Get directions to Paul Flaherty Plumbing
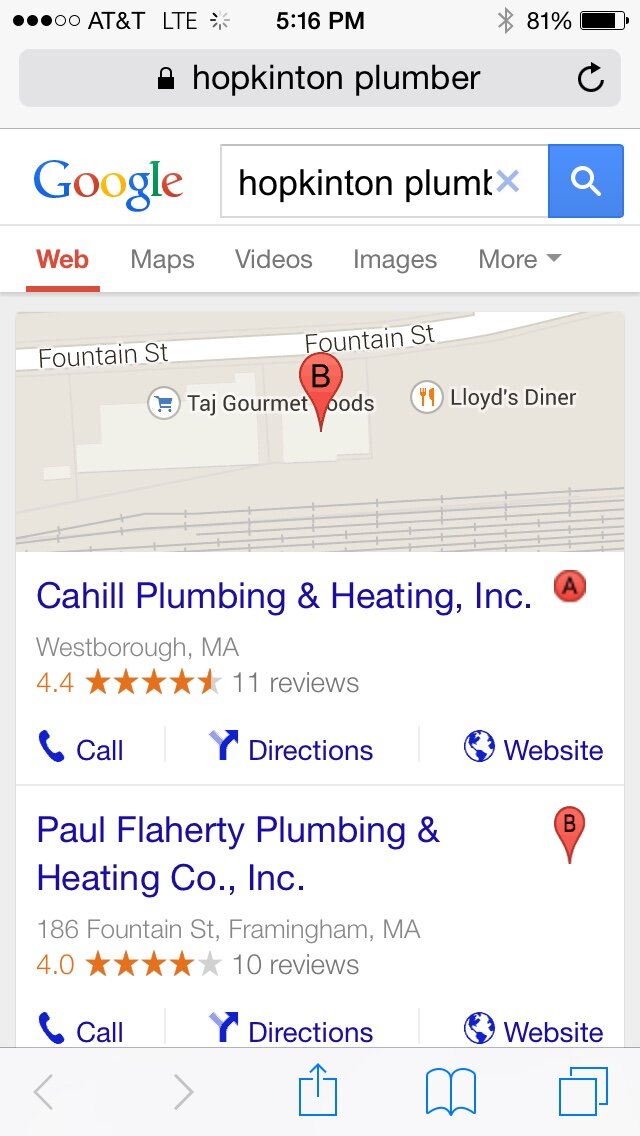 tap(291, 1030)
